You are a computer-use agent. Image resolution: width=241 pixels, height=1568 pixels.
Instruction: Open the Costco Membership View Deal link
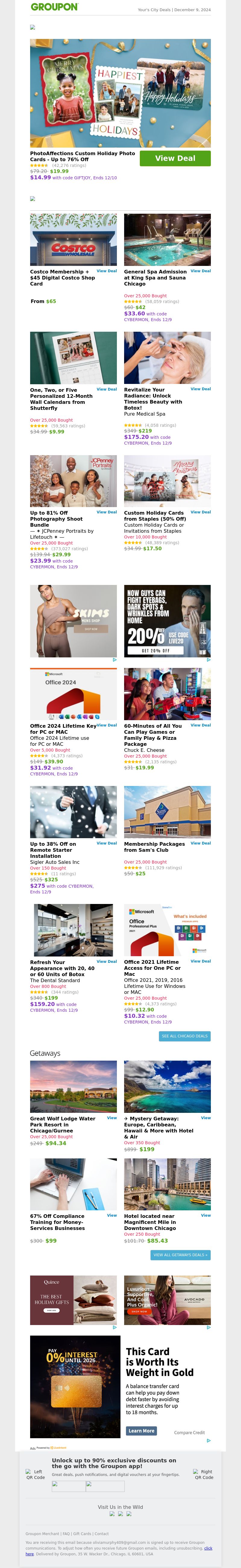[106, 271]
